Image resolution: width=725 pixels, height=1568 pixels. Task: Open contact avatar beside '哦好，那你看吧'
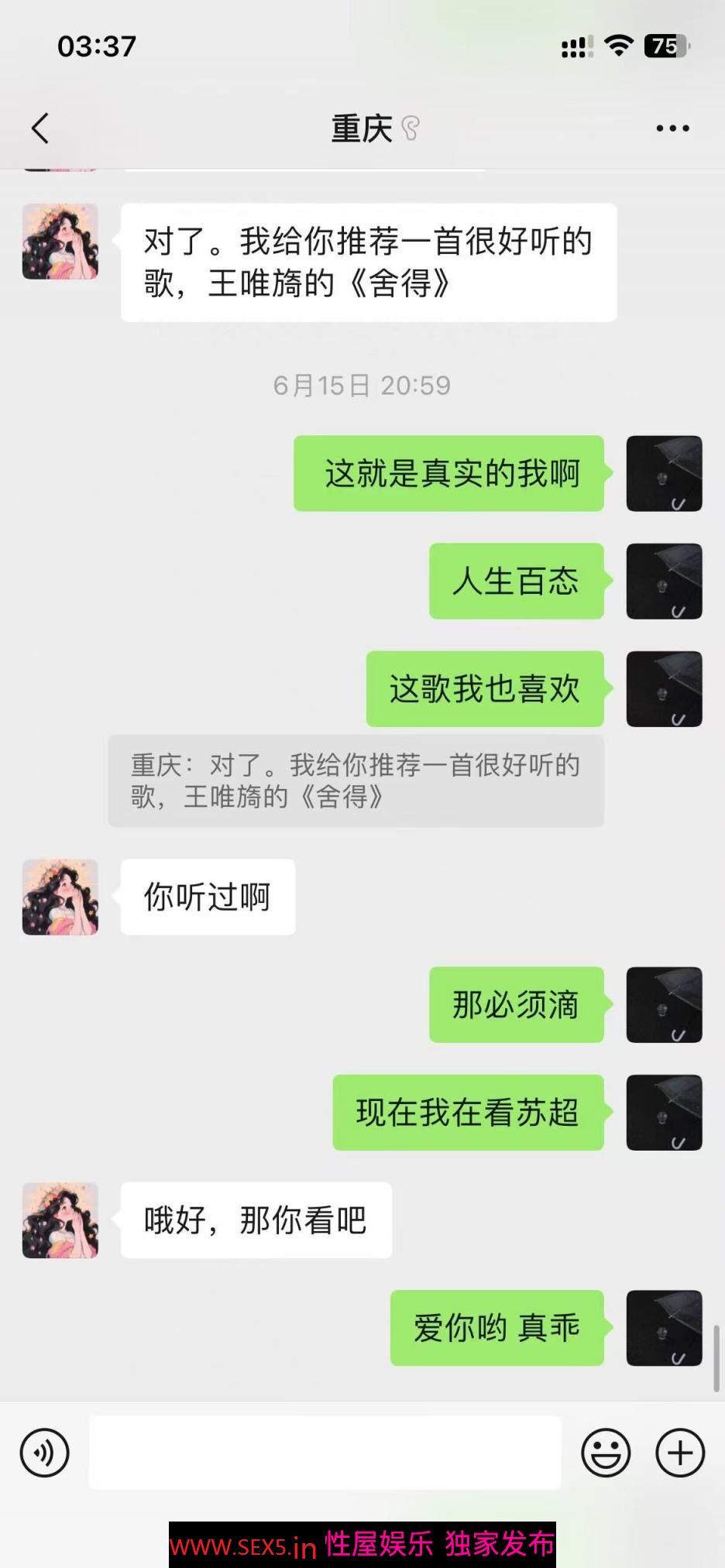click(x=60, y=1220)
